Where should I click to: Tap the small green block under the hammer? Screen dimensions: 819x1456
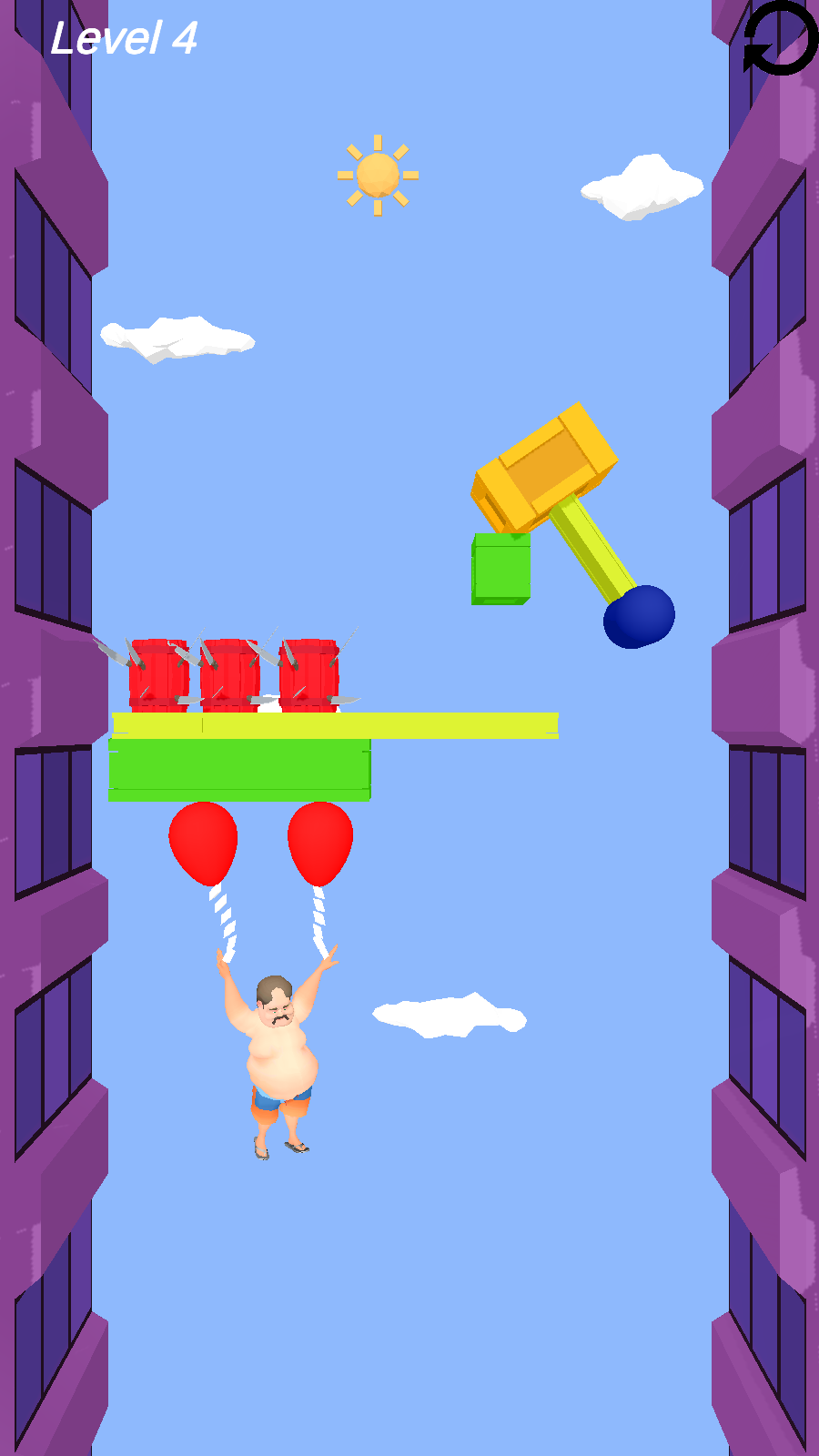pos(500,570)
